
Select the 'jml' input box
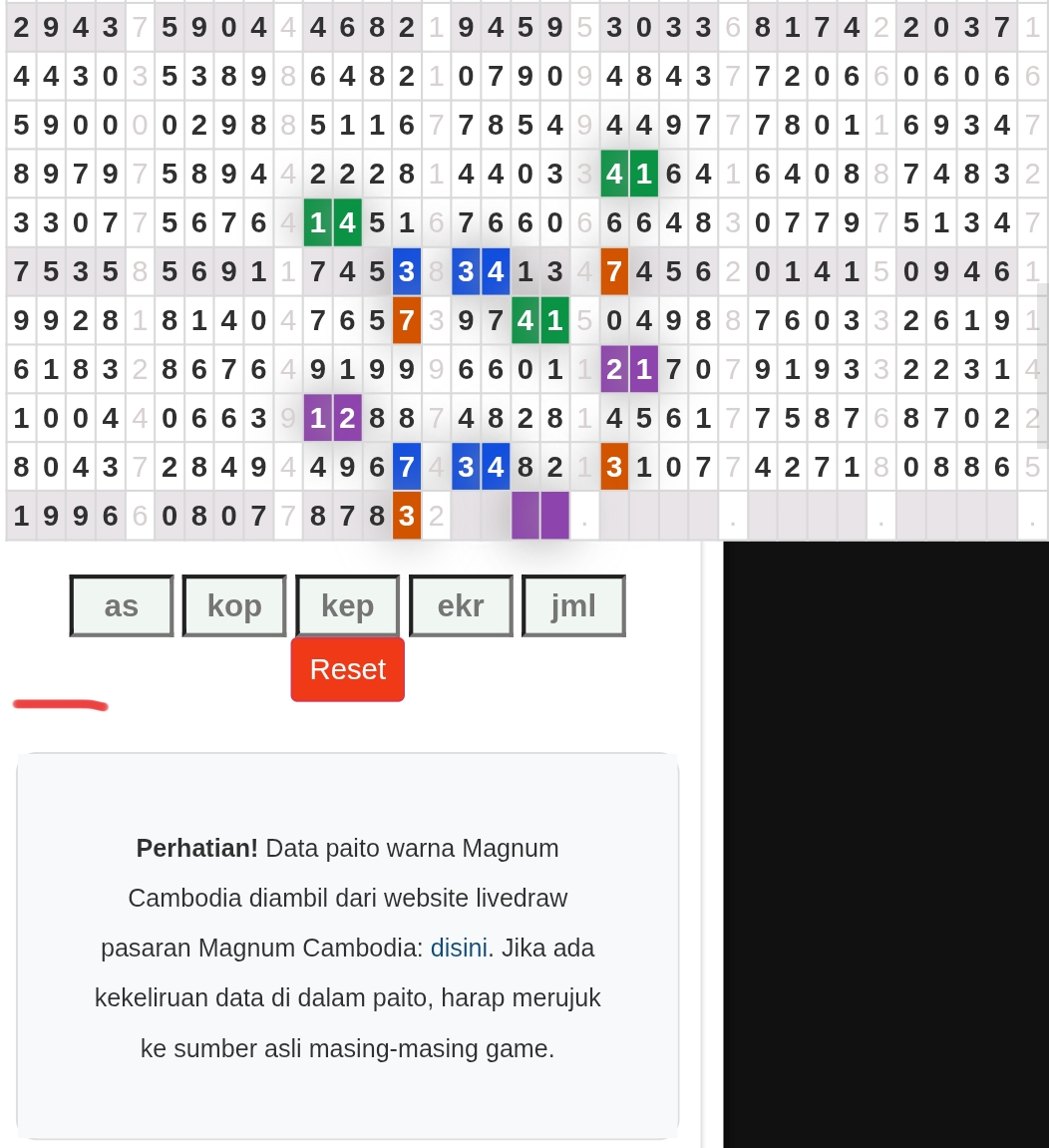573,605
